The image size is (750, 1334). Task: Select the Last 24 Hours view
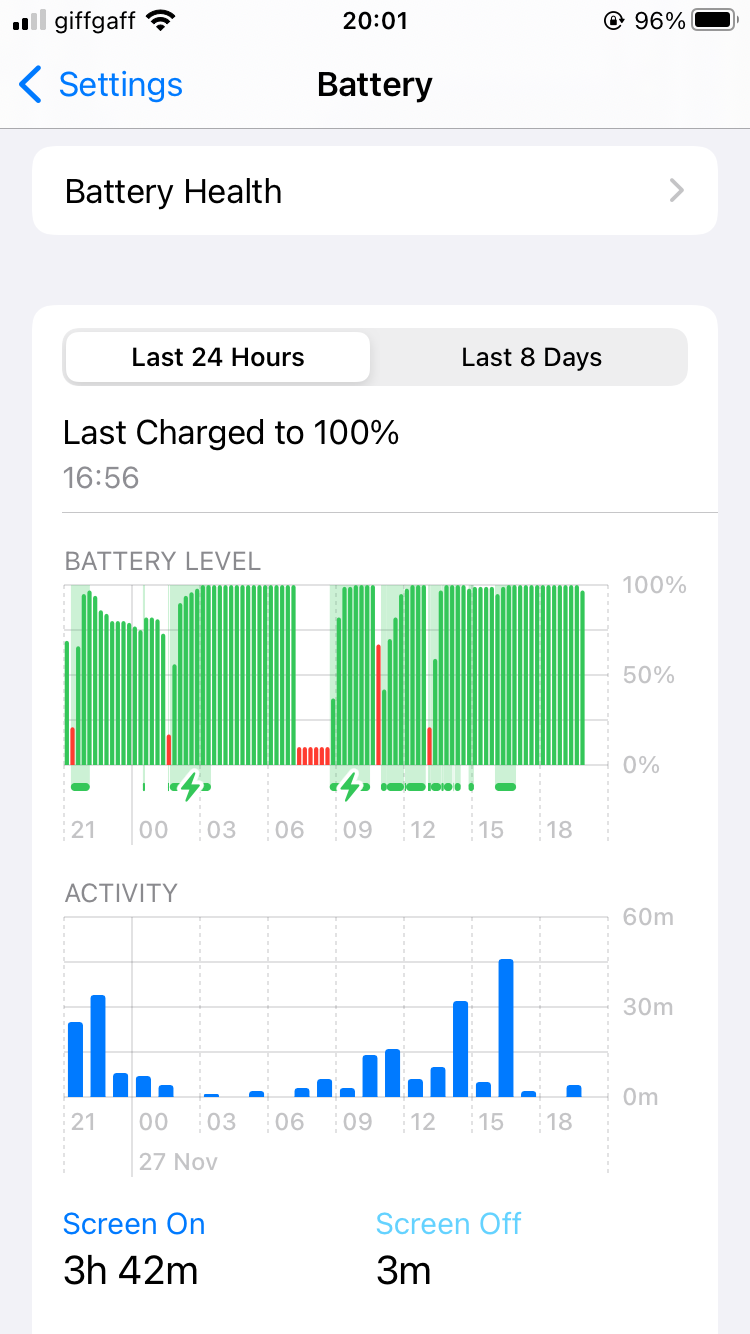point(217,357)
